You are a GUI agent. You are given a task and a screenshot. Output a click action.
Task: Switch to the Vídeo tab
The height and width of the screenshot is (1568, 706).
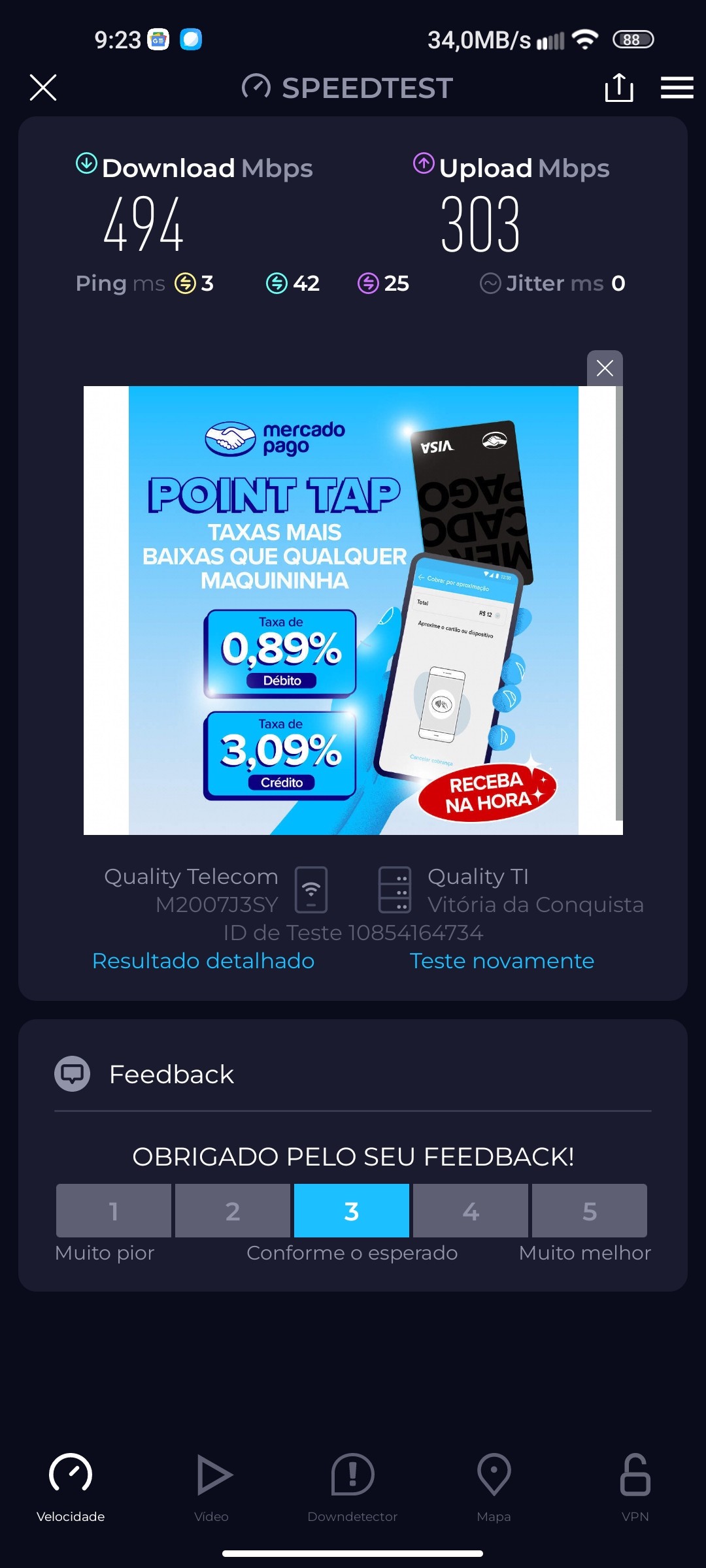[212, 1484]
